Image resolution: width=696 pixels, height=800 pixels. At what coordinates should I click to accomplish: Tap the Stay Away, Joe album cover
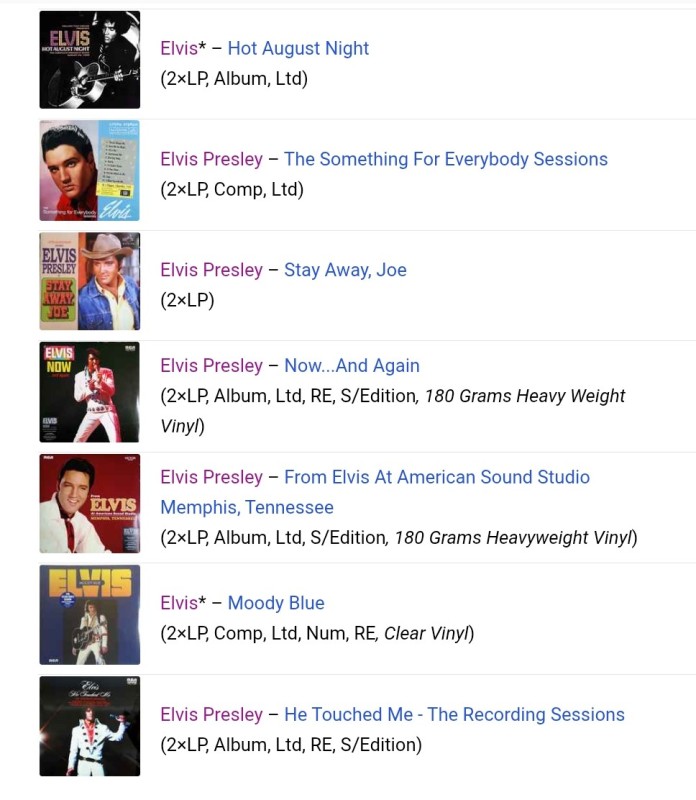click(x=90, y=281)
